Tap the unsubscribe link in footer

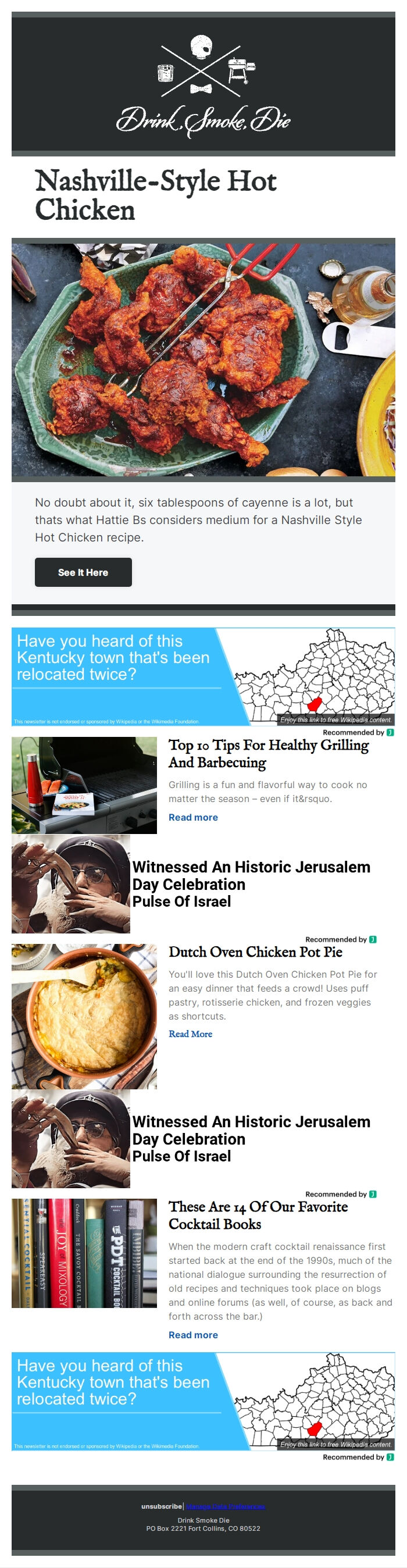[161, 1506]
